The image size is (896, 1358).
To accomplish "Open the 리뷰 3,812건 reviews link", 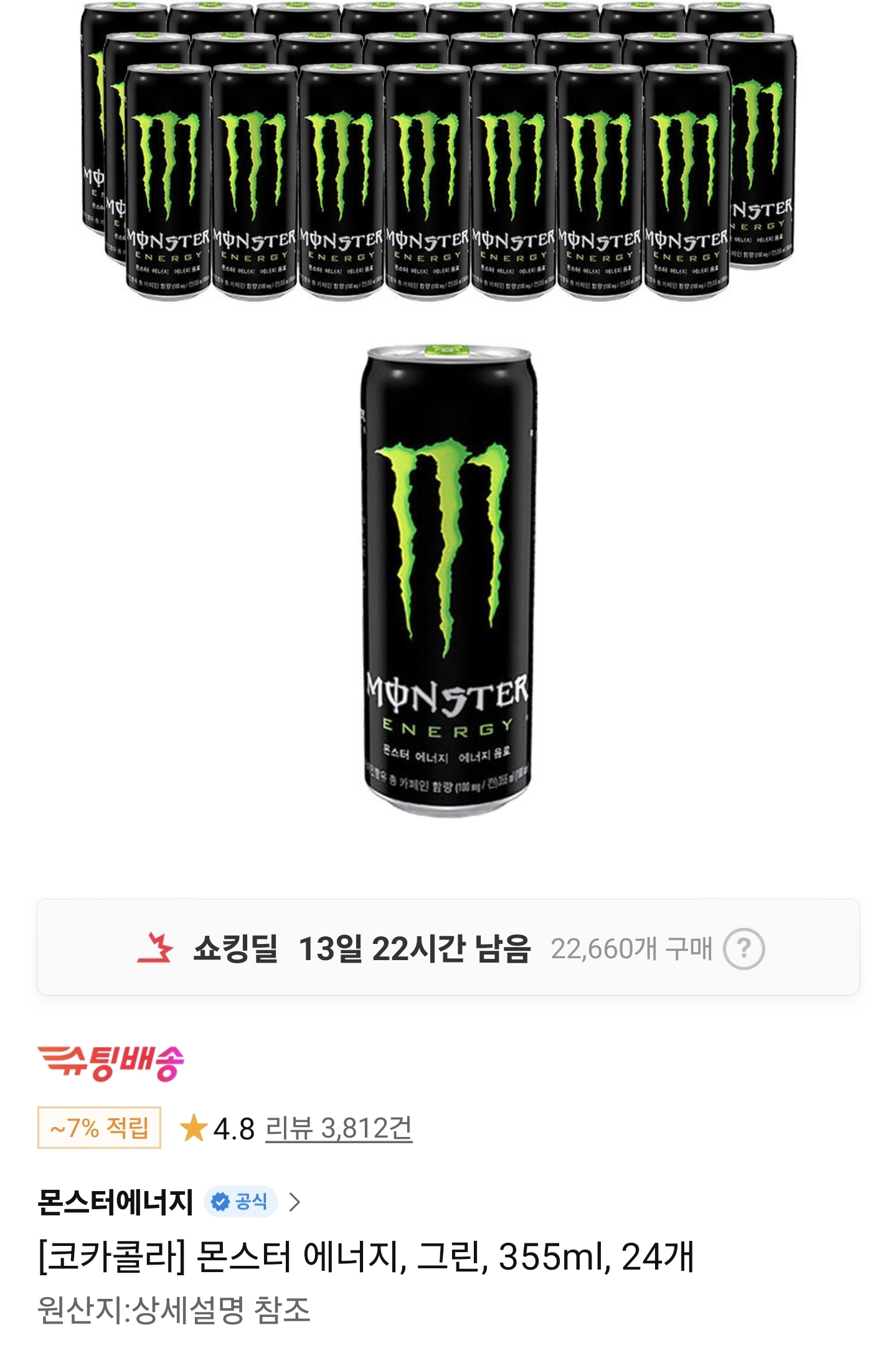I will click(x=339, y=1128).
